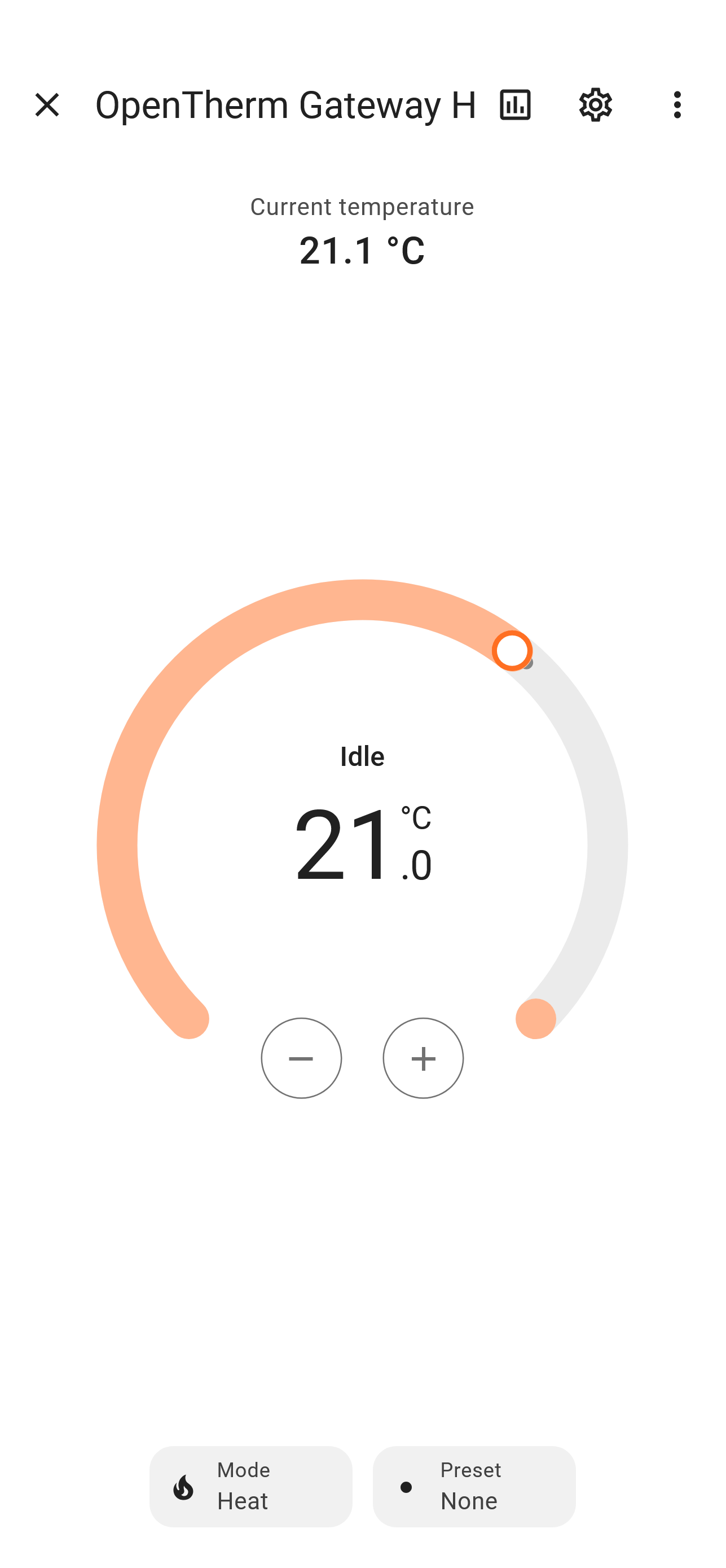This screenshot has width=726, height=1568.
Task: Open the thermostat history chart
Action: tap(514, 106)
